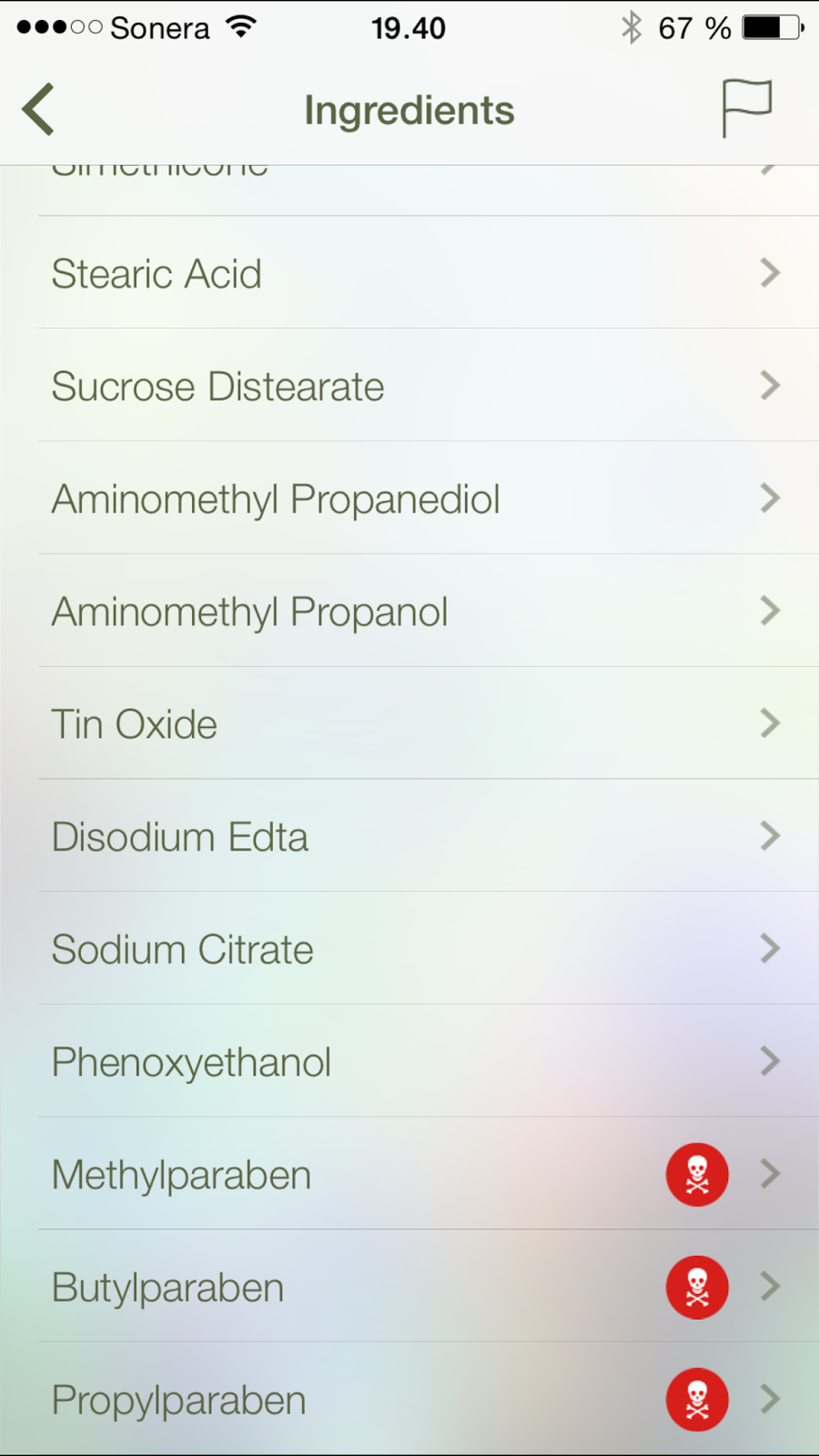This screenshot has height=1456, width=819.
Task: Open Tin Oxide ingredient row
Action: (409, 724)
